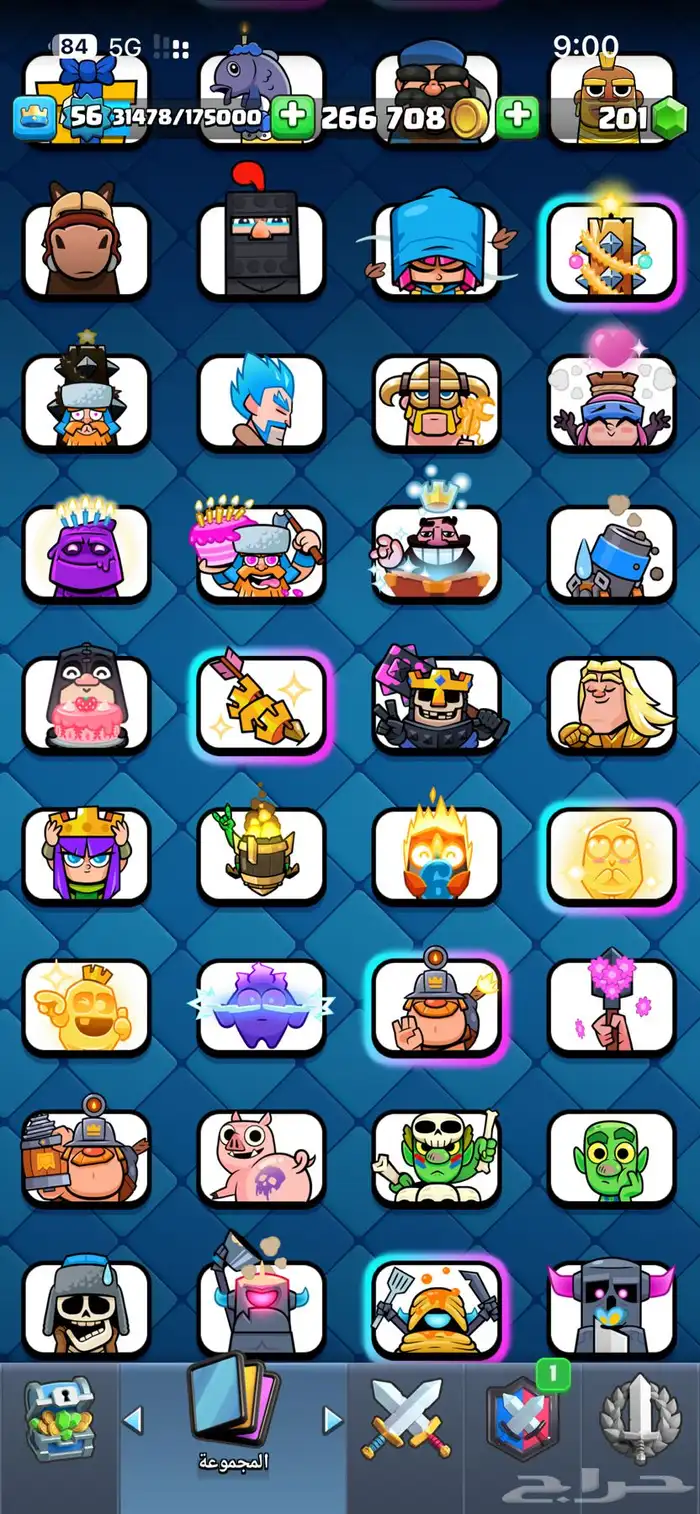Select the golden arrow emote
The image size is (700, 1514).
[261, 704]
